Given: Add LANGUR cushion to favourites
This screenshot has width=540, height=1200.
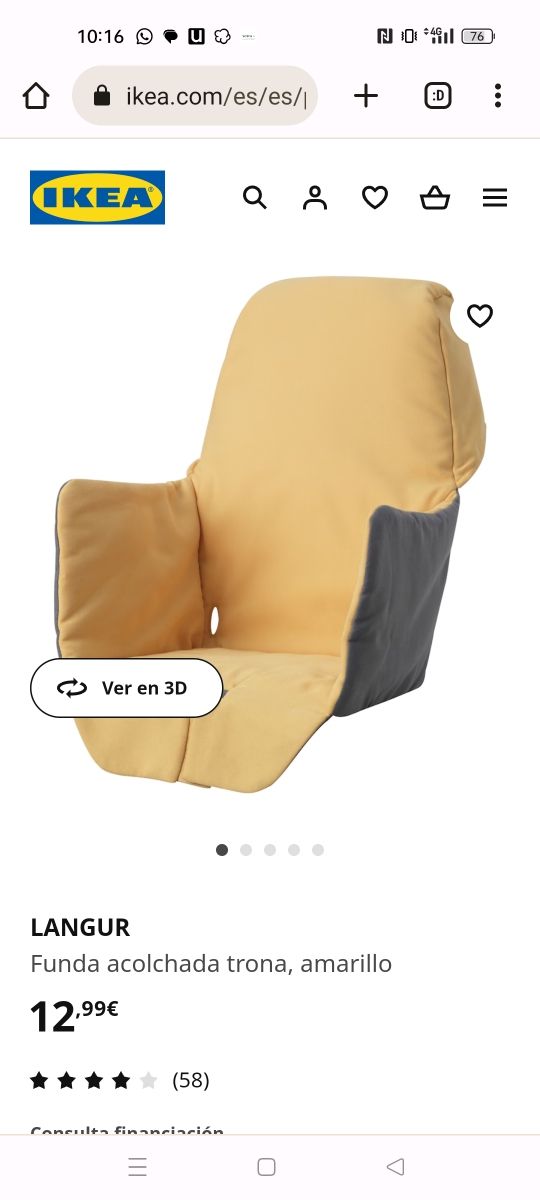Looking at the screenshot, I should [x=480, y=316].
